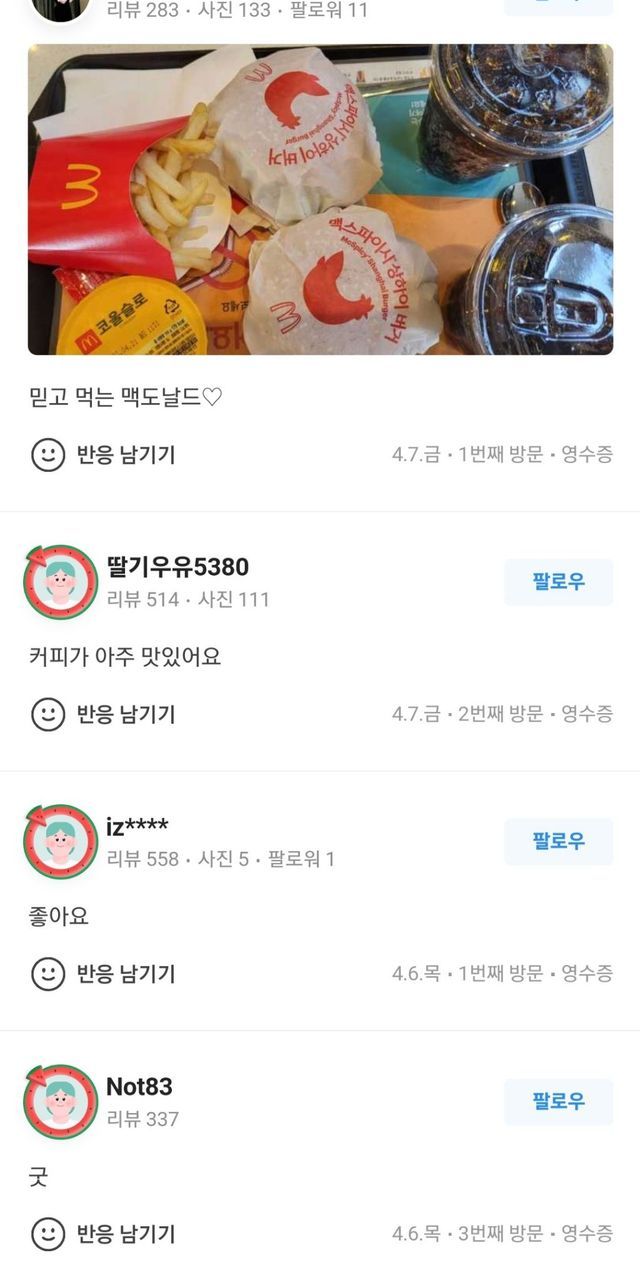Follow user Not83
The width and height of the screenshot is (640, 1280).
click(x=558, y=1101)
